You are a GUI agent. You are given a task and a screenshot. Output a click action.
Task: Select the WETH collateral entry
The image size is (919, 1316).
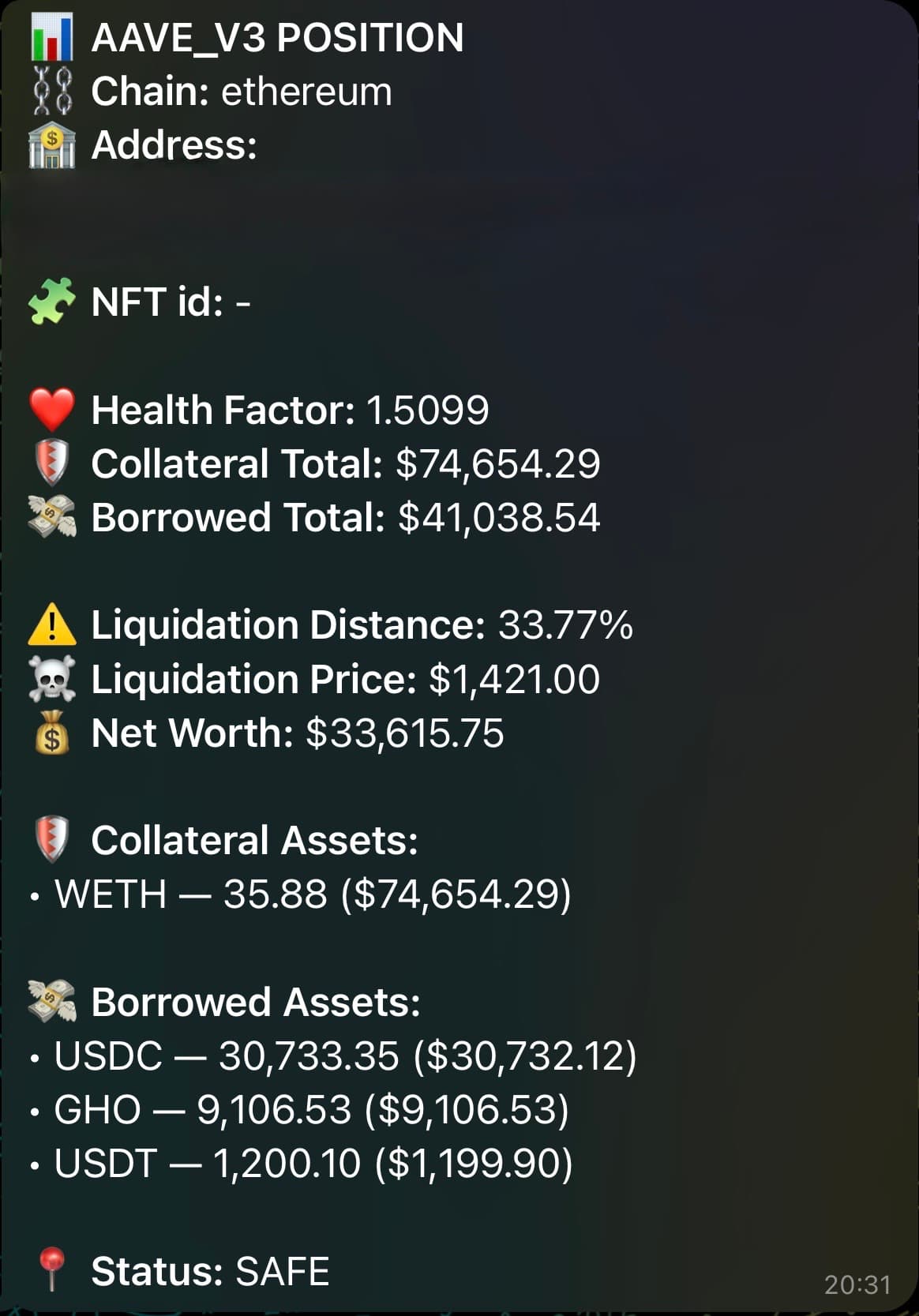coord(300,893)
